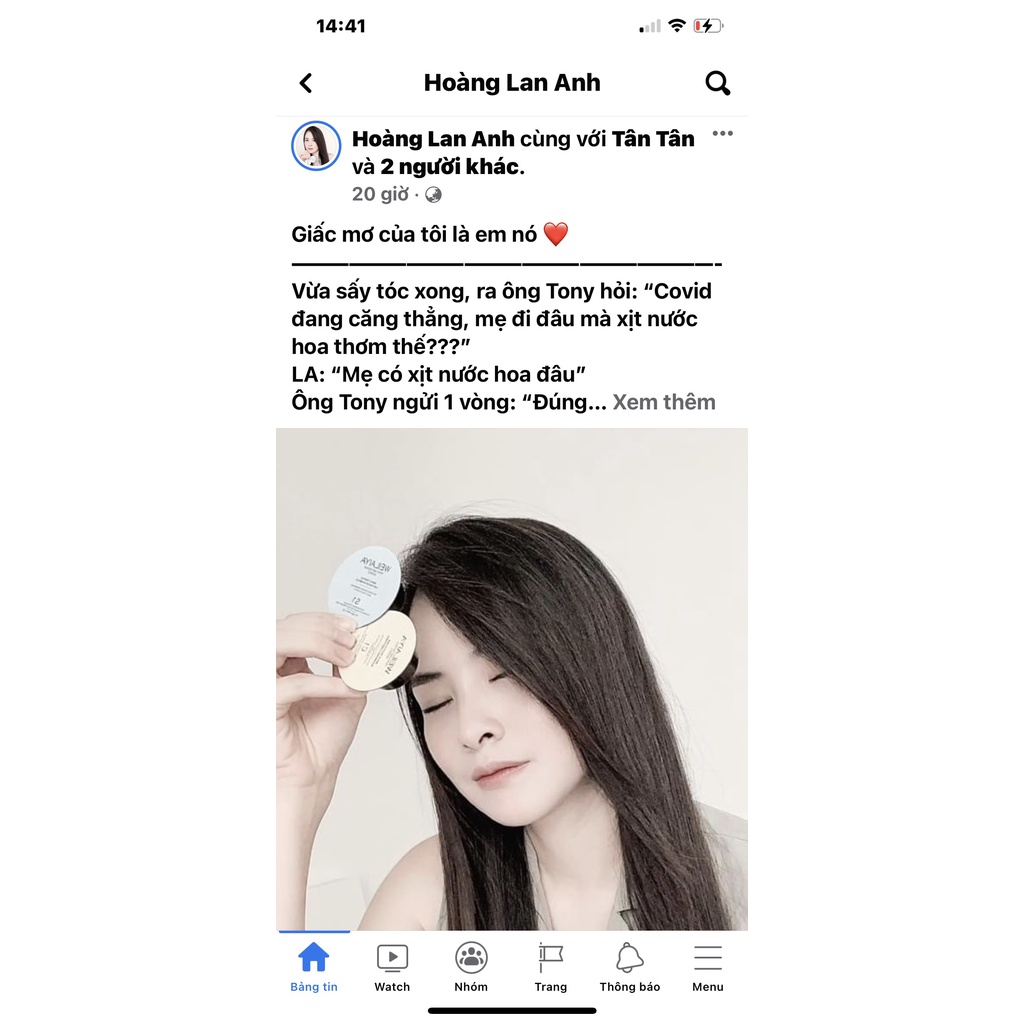
Task: Switch to the Watch tab
Action: 392,967
